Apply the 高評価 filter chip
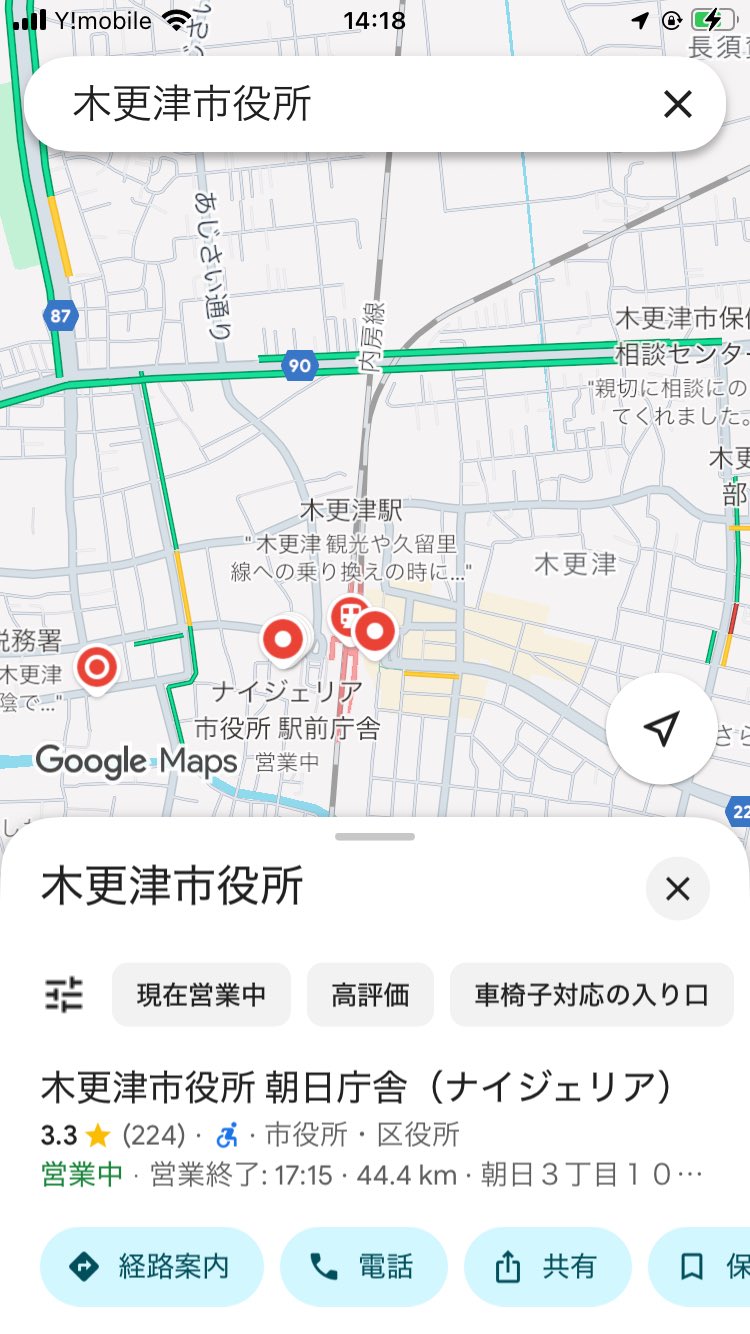The image size is (750, 1334). point(370,994)
